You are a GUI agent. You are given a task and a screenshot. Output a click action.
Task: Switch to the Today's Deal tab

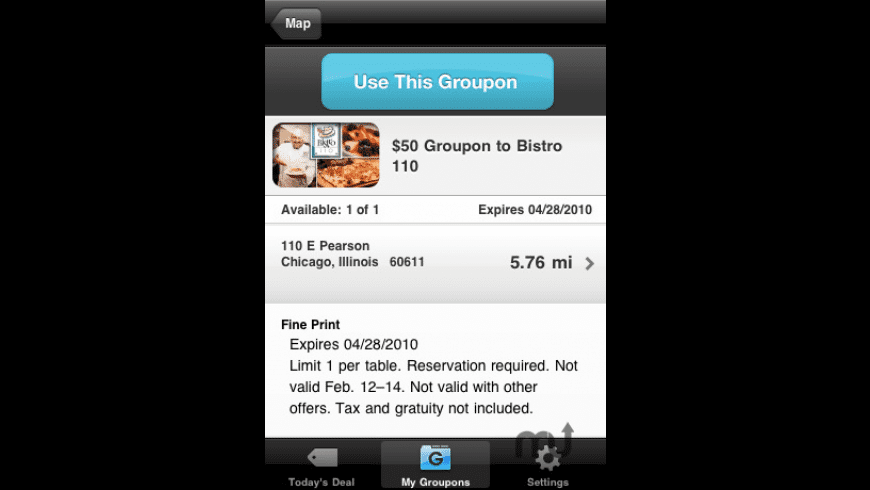coord(321,467)
